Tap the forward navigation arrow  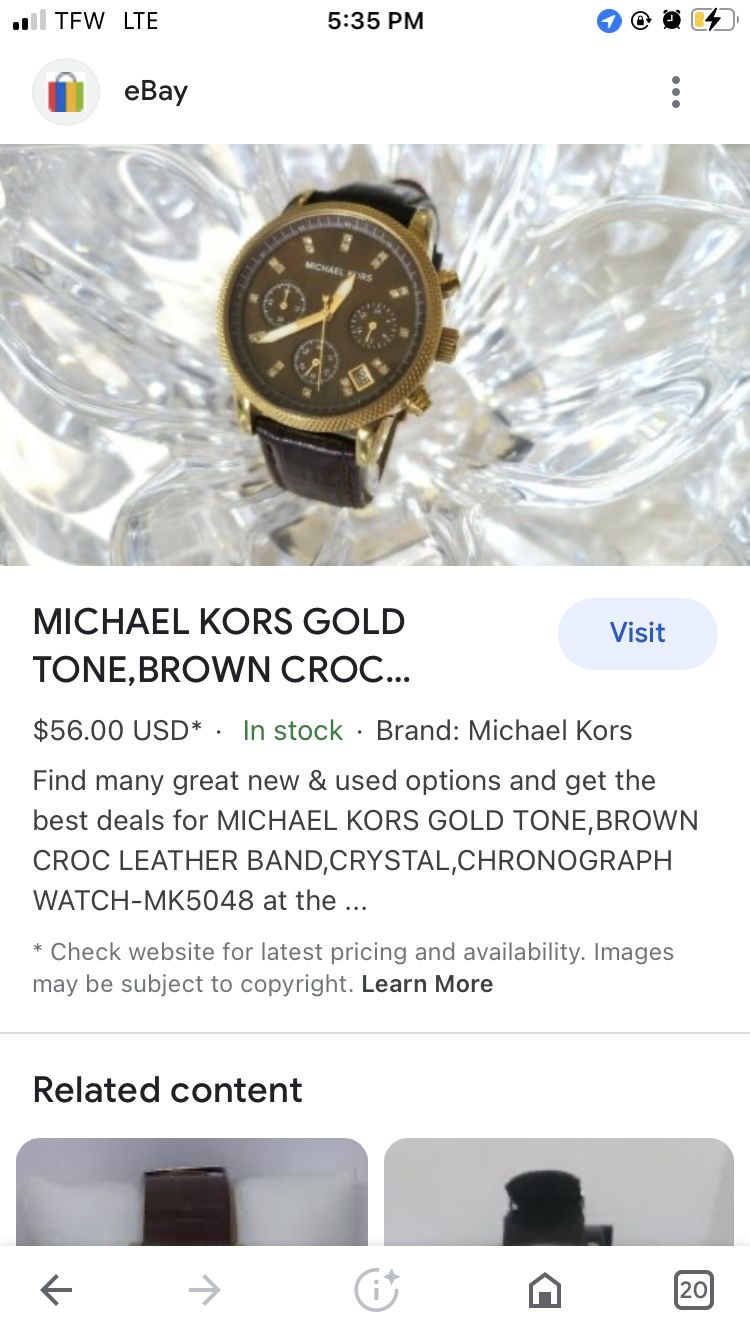coord(205,1290)
